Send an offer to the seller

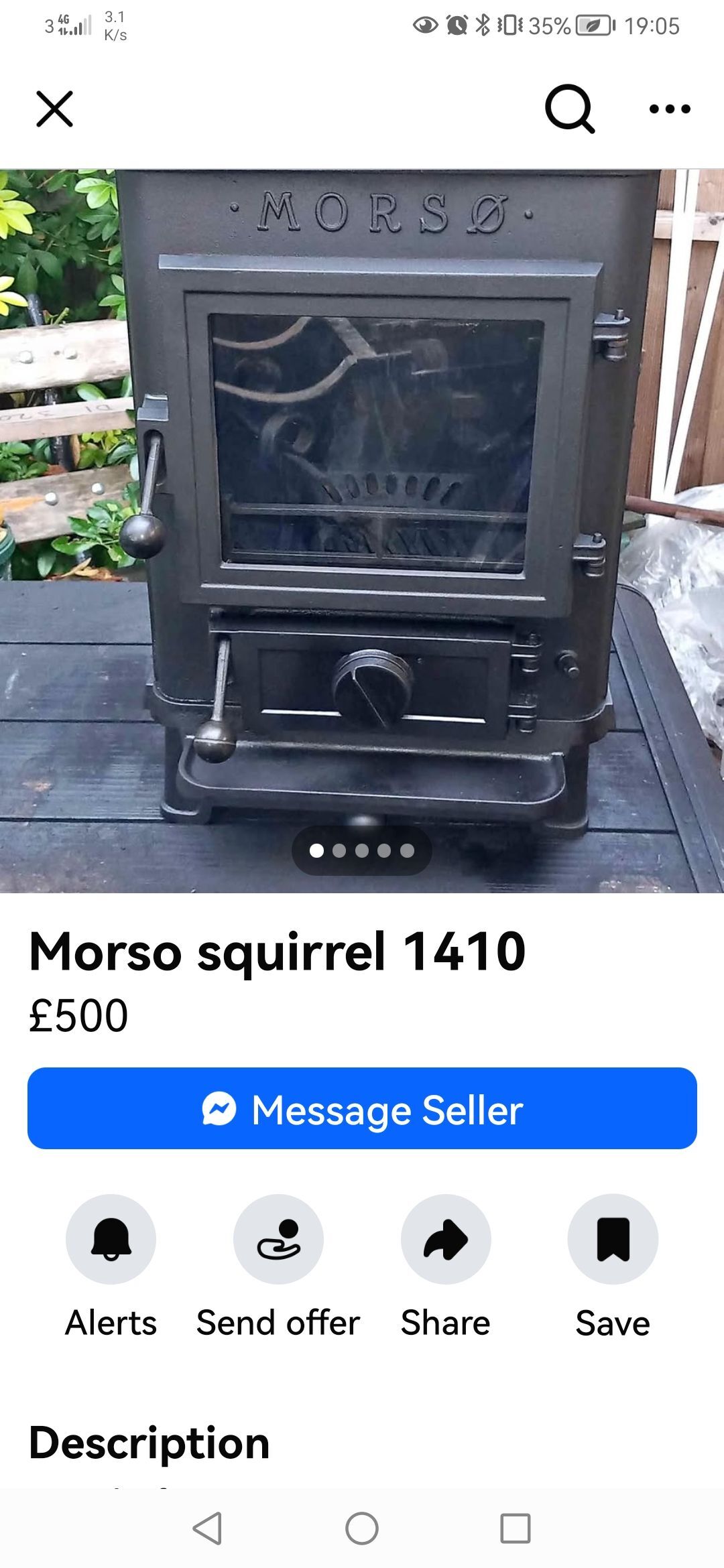(278, 1239)
